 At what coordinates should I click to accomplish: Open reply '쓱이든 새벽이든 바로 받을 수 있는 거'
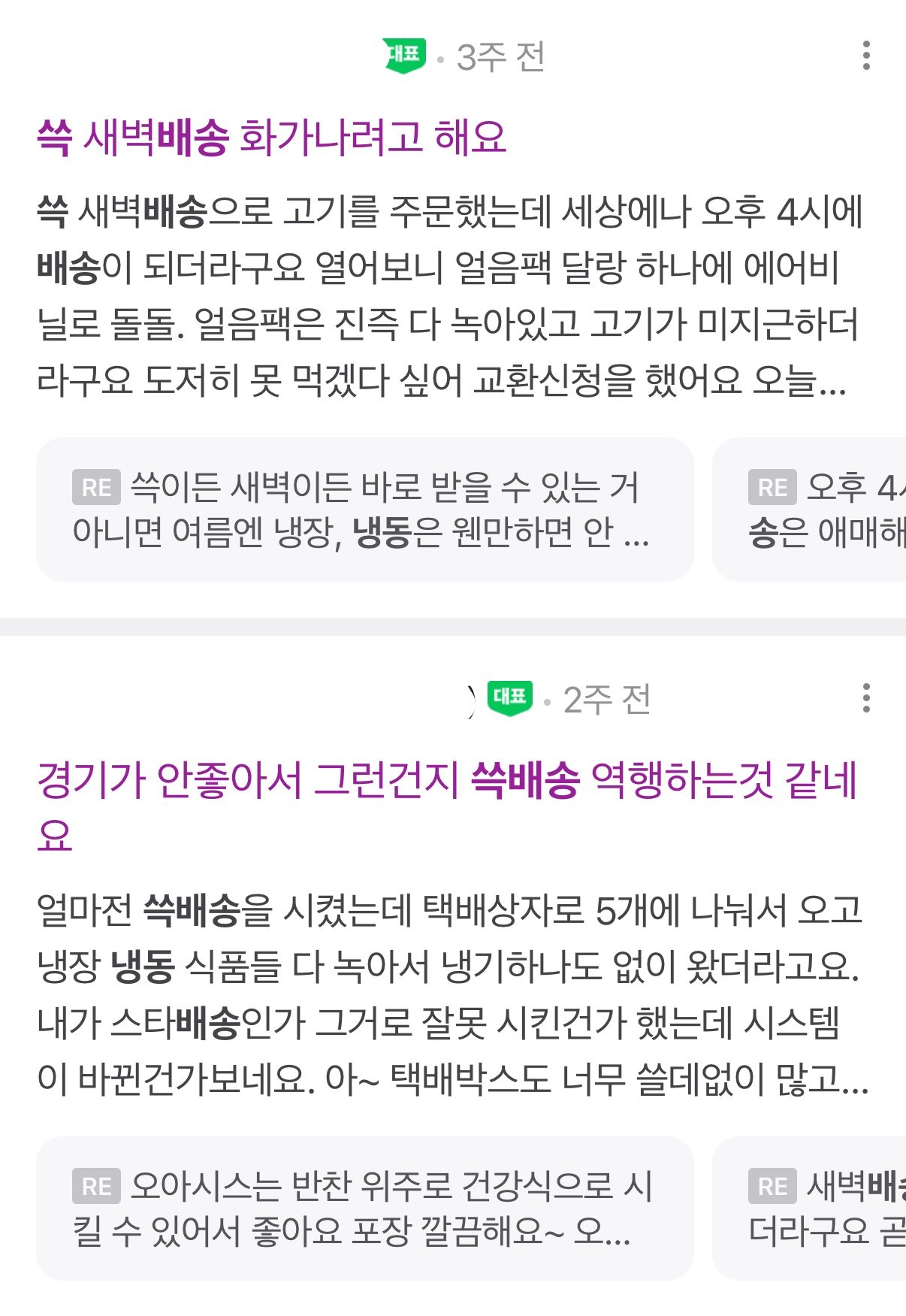364,510
